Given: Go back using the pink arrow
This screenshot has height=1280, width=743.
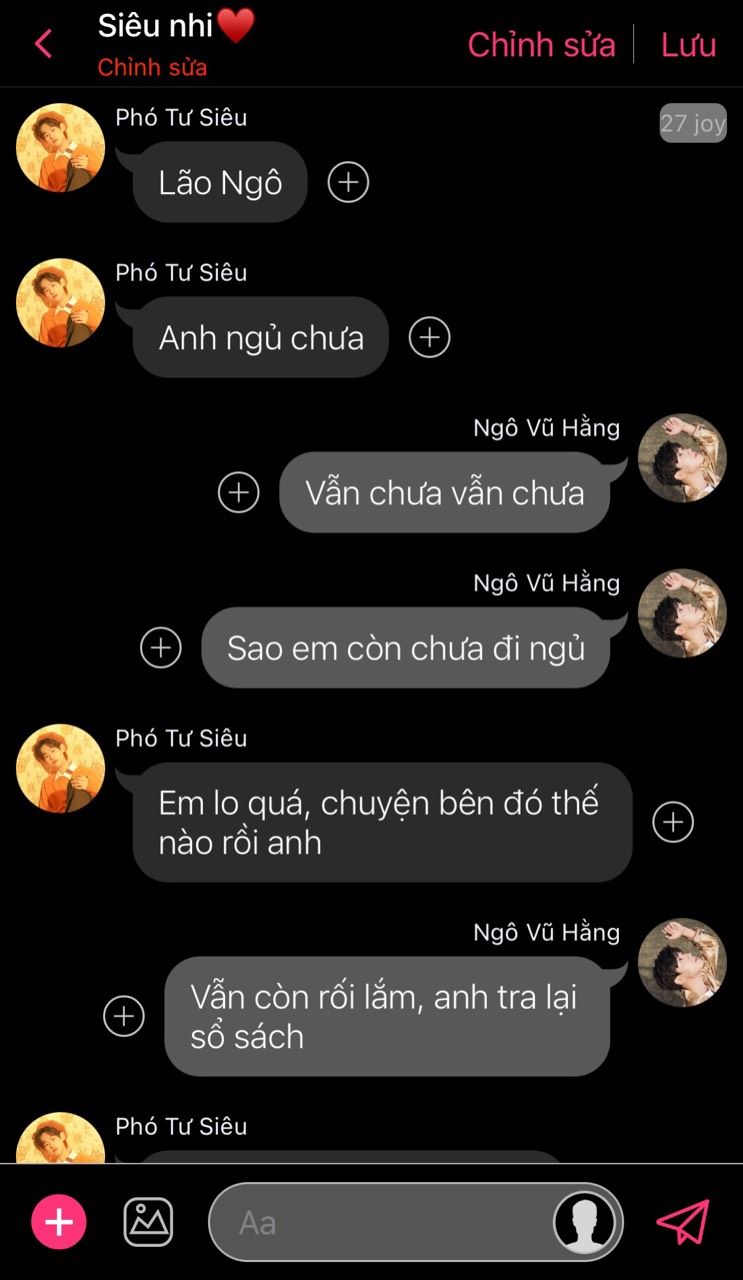Looking at the screenshot, I should tap(43, 44).
